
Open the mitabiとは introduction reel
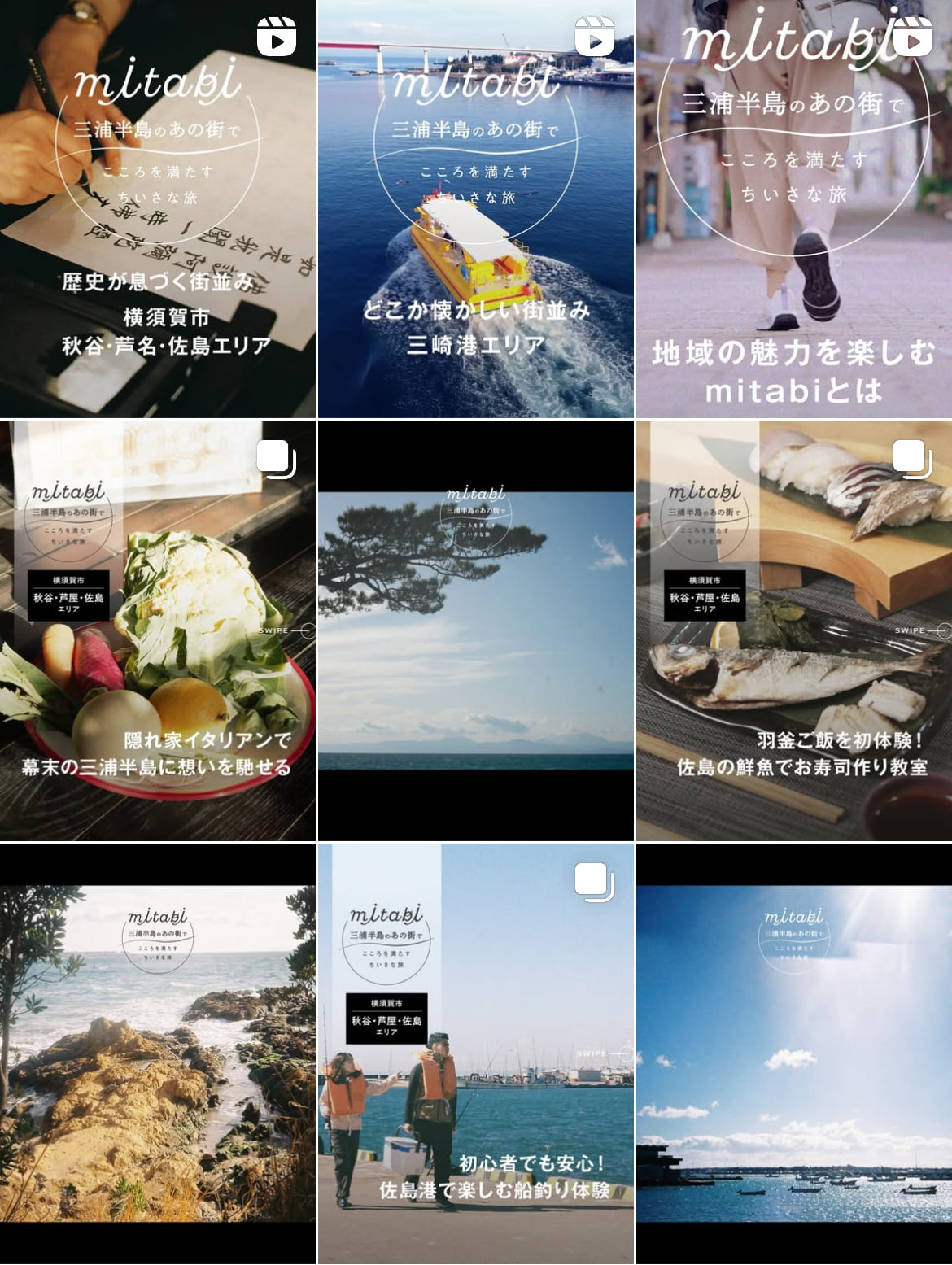click(794, 209)
